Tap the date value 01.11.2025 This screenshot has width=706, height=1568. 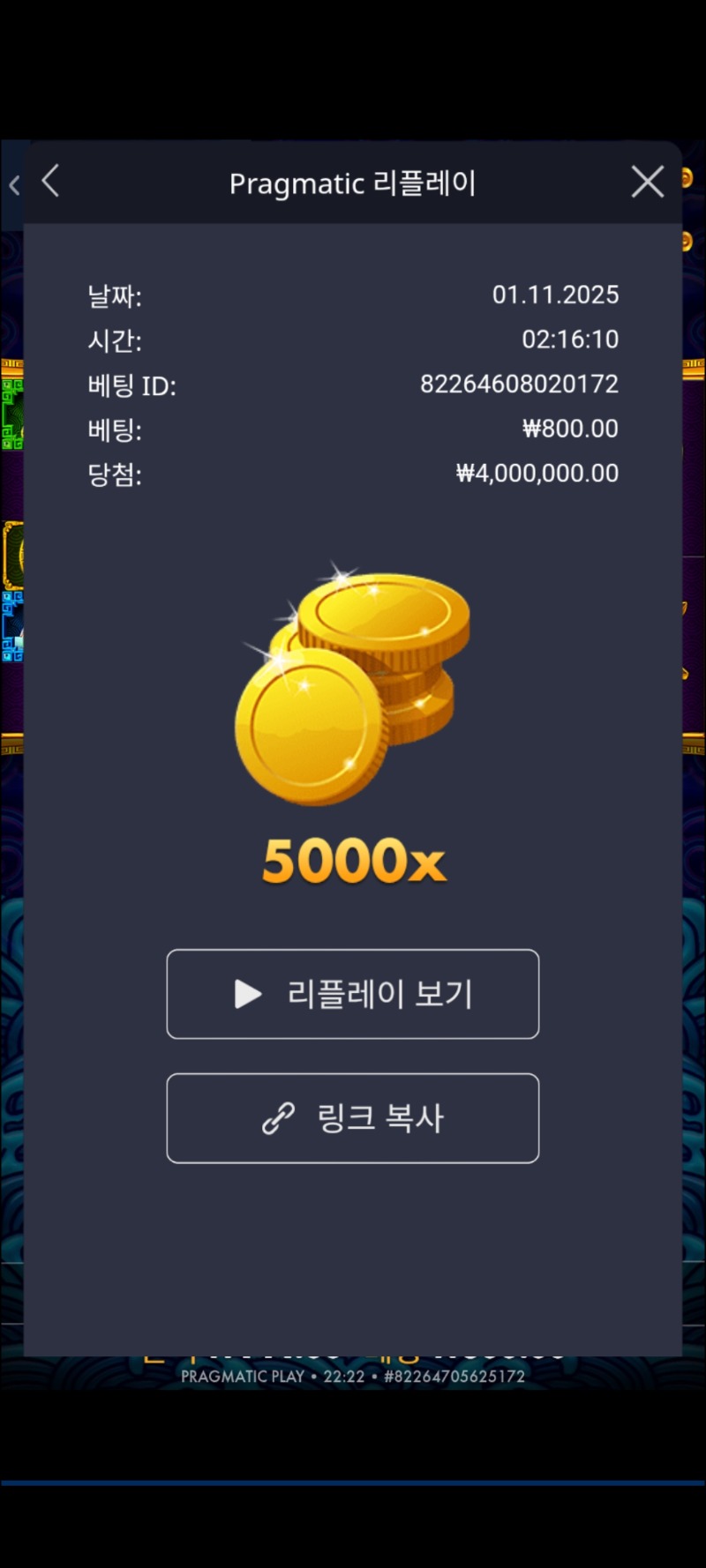(556, 295)
